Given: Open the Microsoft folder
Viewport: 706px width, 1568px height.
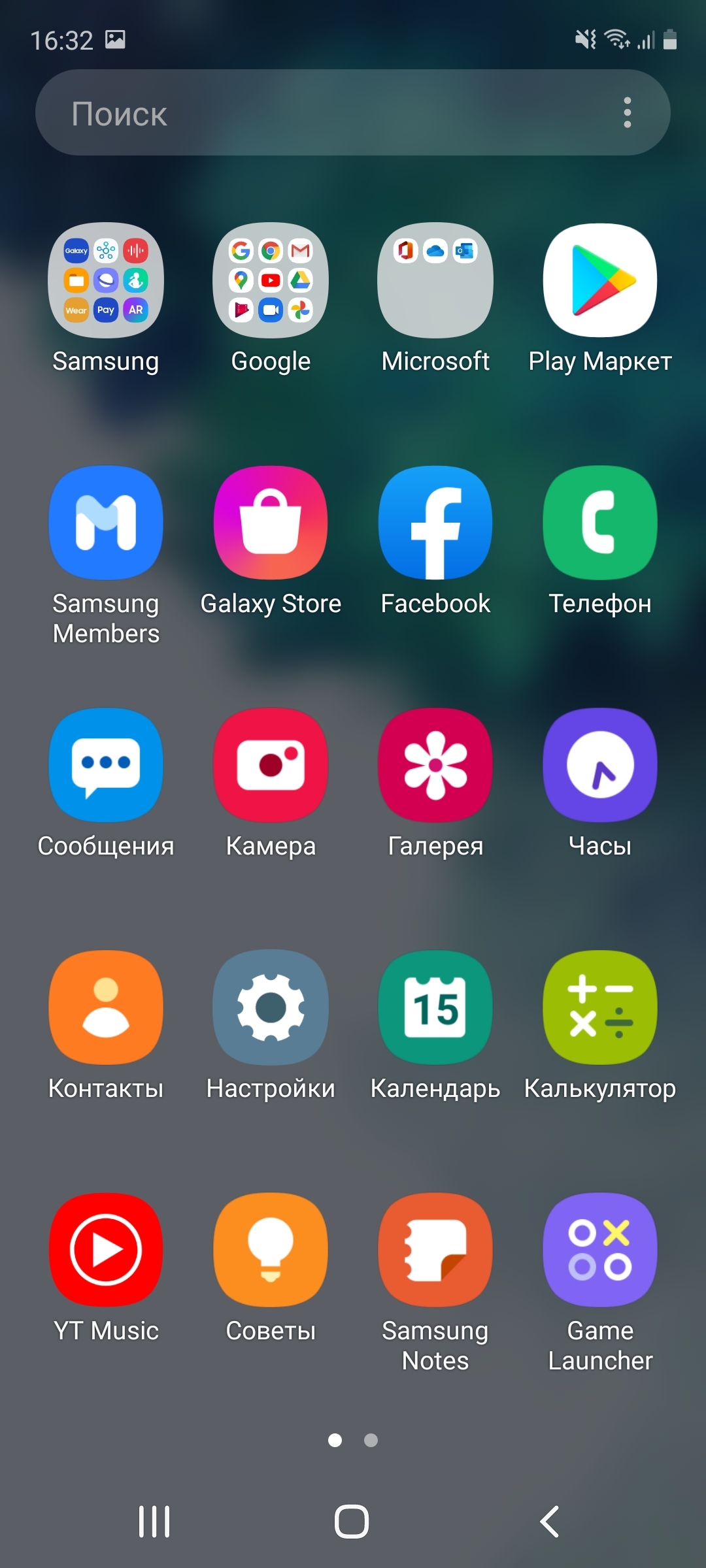Looking at the screenshot, I should pos(435,281).
